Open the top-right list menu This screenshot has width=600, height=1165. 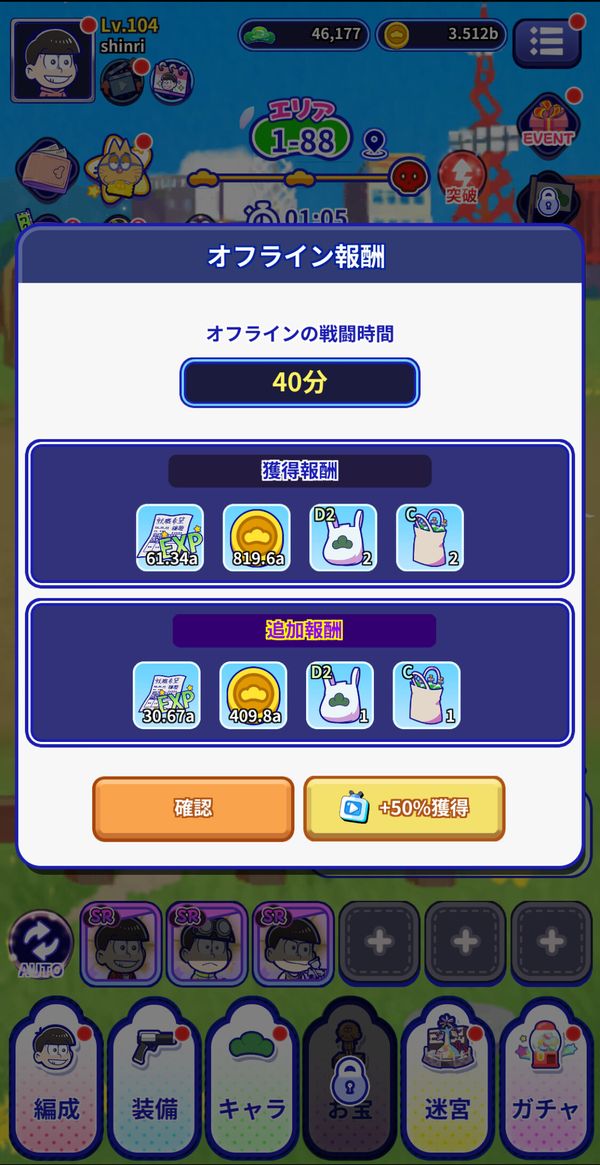click(547, 42)
